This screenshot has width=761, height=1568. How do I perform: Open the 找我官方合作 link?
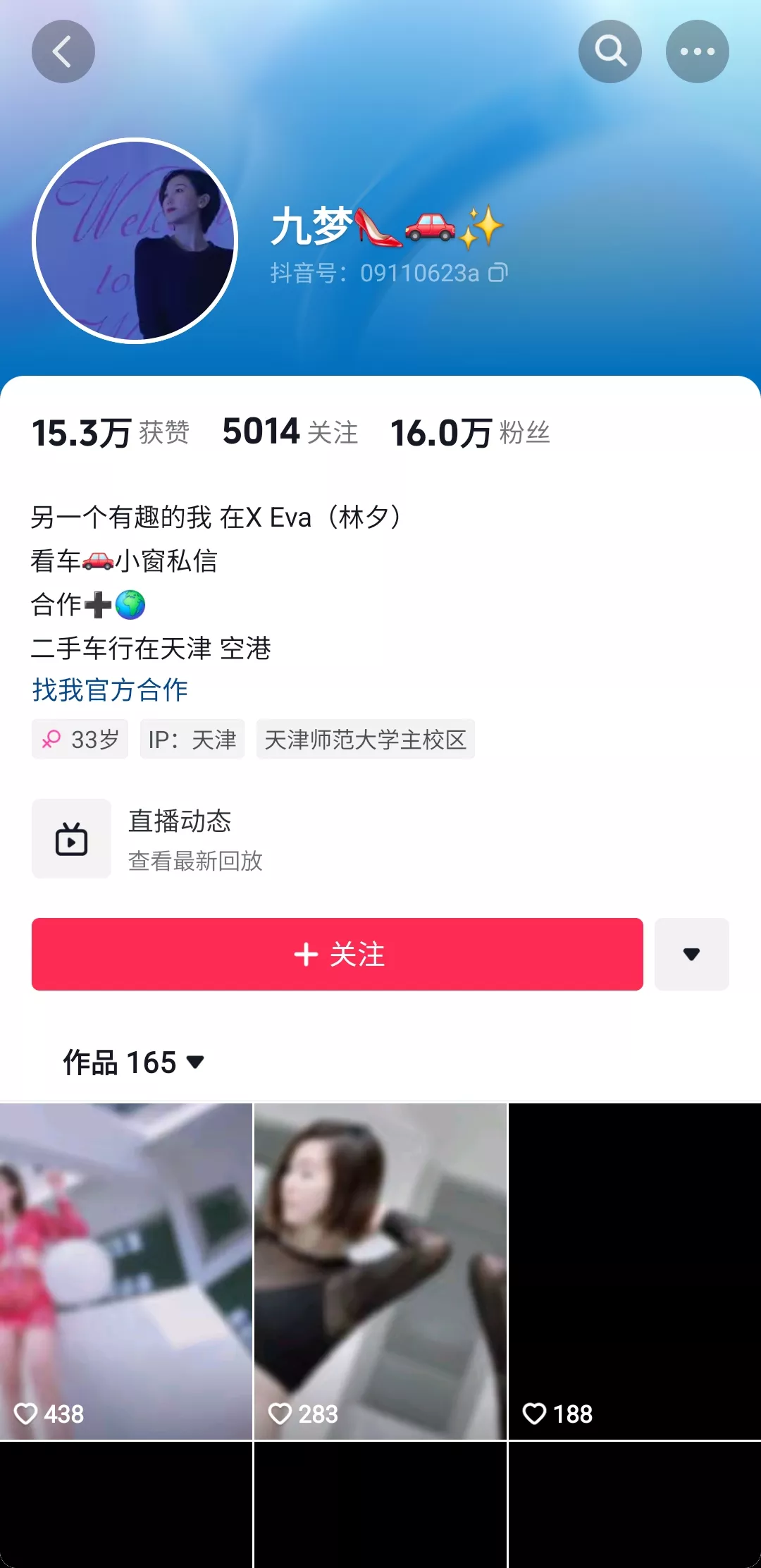click(x=110, y=690)
